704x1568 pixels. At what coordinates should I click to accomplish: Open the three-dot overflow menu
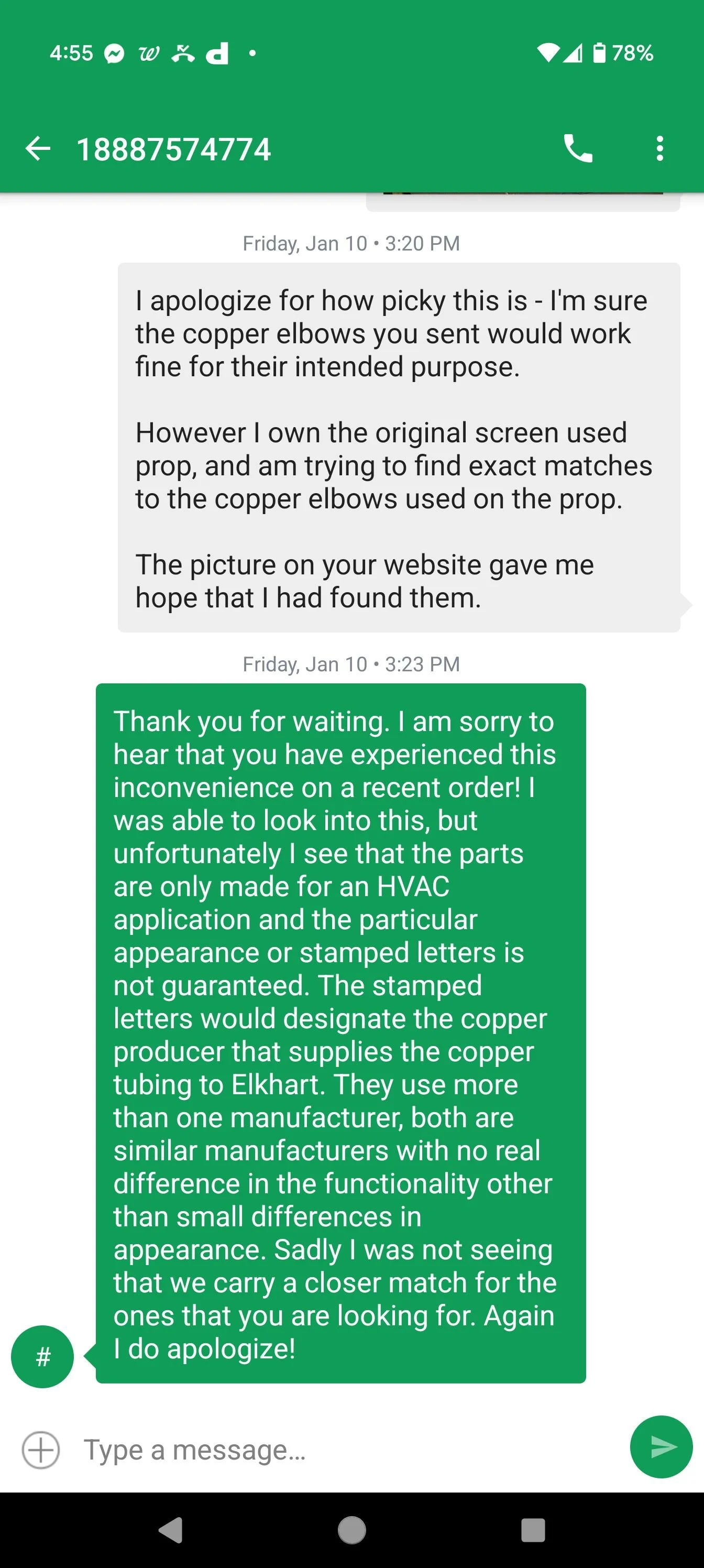[x=659, y=148]
